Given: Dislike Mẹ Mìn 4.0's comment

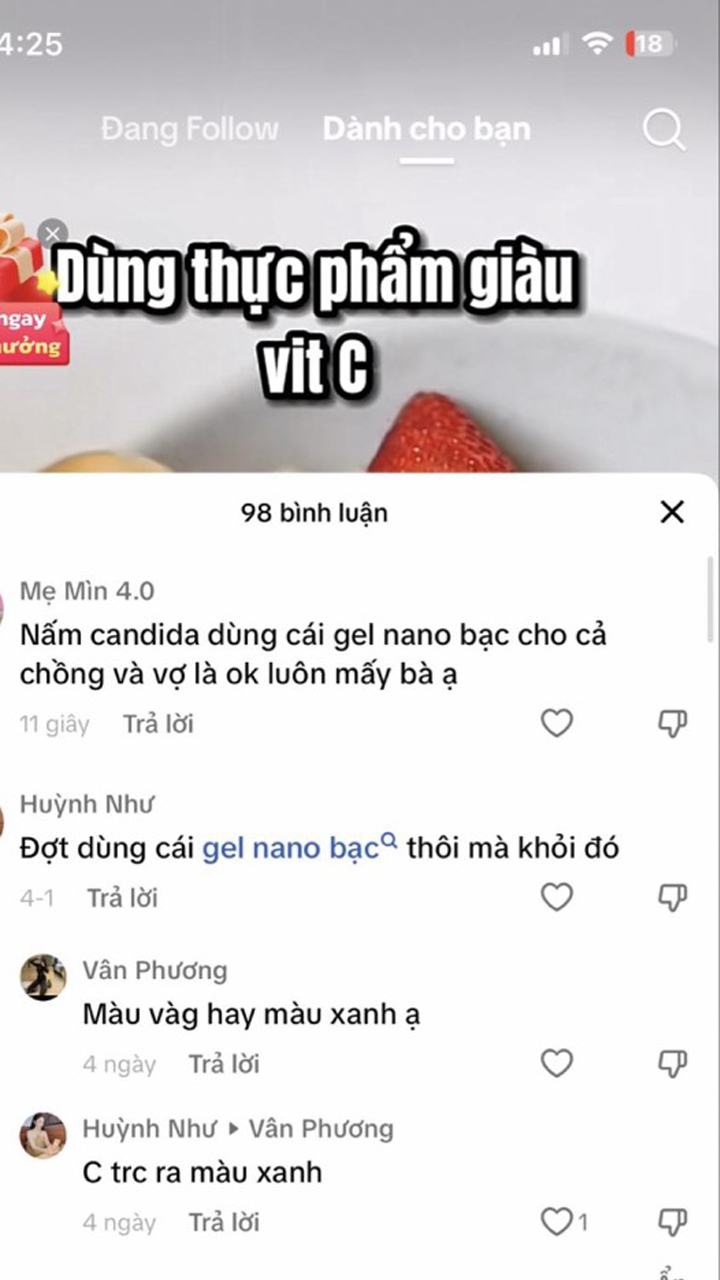Looking at the screenshot, I should click(672, 723).
